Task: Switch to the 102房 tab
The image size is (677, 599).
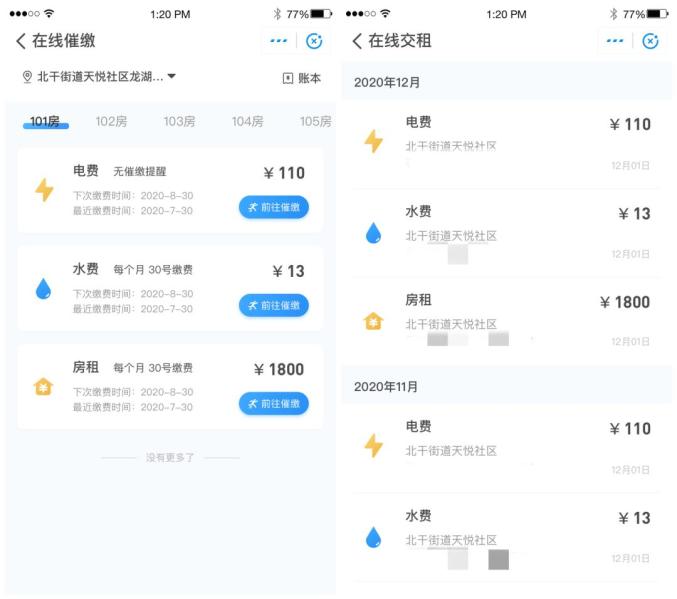Action: coord(111,121)
